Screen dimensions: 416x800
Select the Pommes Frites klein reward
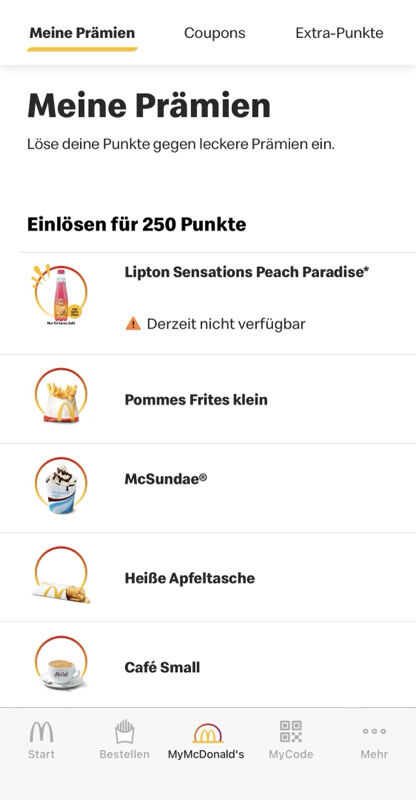coord(208,399)
